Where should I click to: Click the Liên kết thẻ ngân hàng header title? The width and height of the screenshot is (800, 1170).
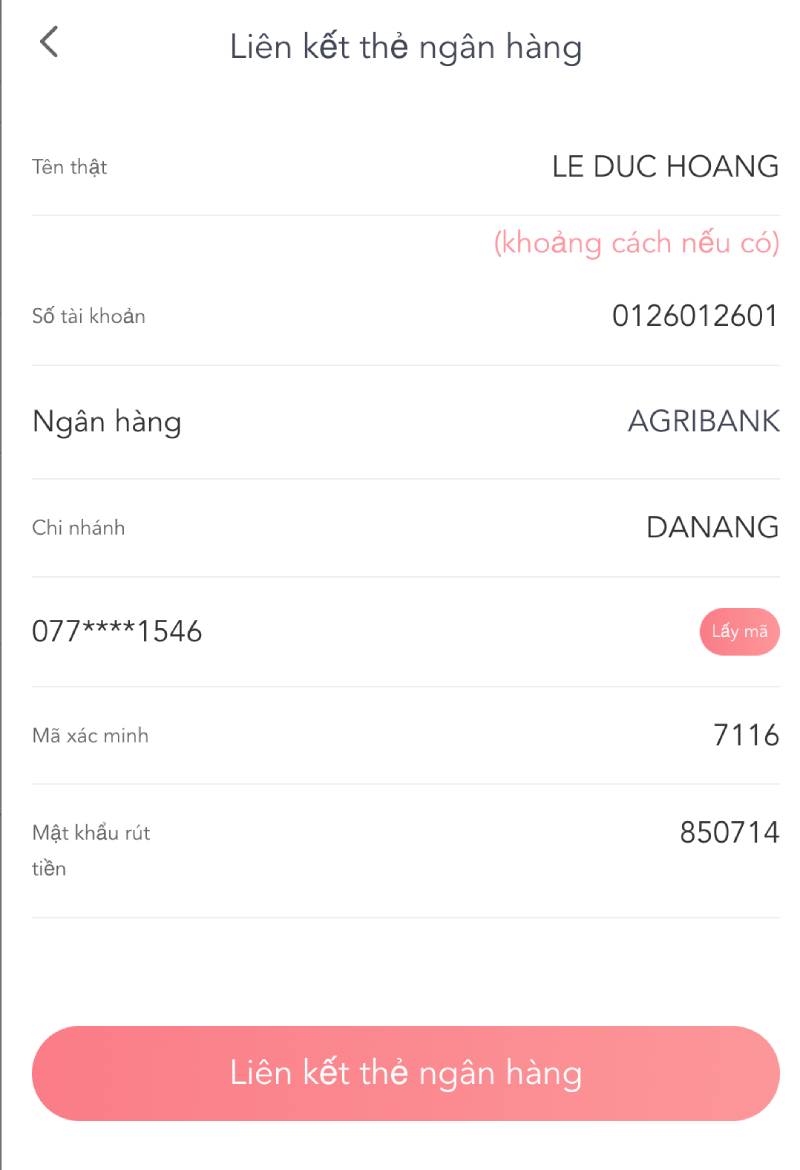pos(407,46)
